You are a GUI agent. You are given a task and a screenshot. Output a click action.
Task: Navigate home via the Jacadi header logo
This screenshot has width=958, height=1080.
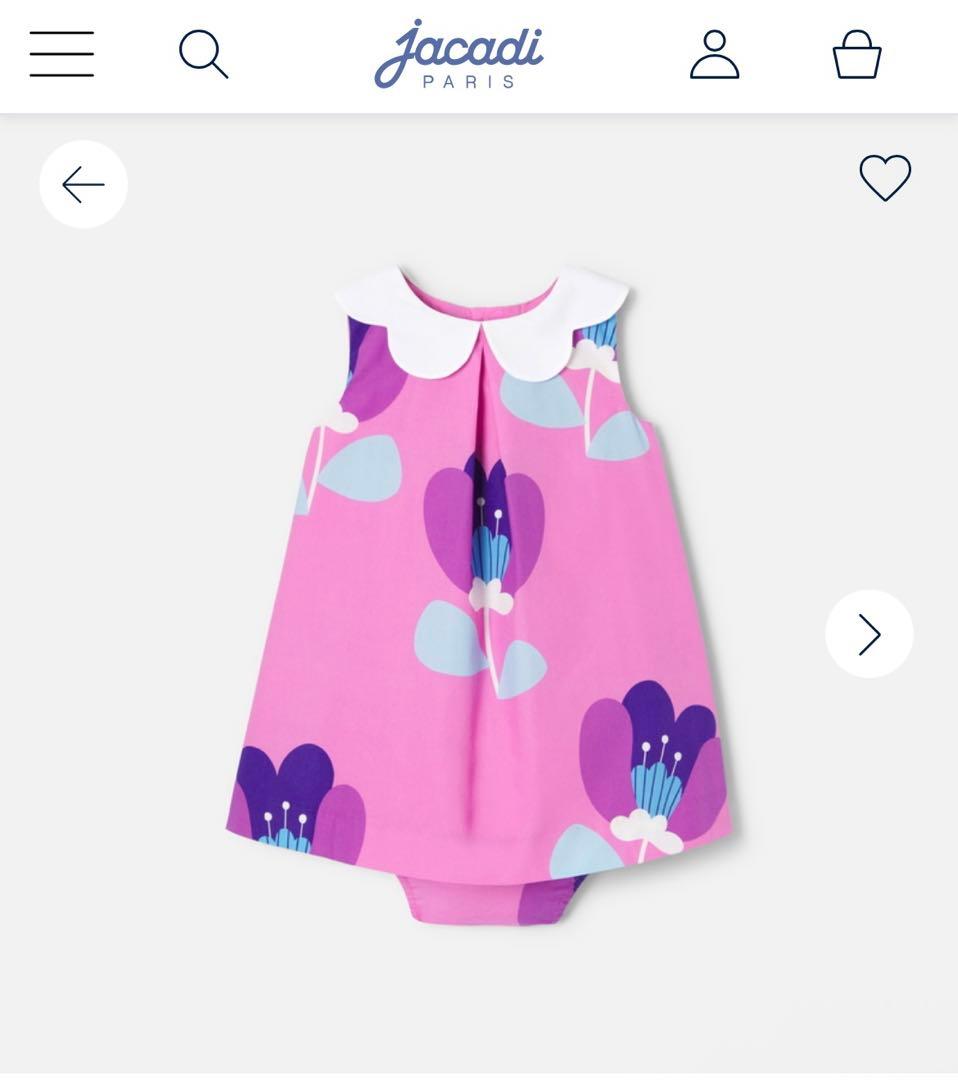(458, 55)
